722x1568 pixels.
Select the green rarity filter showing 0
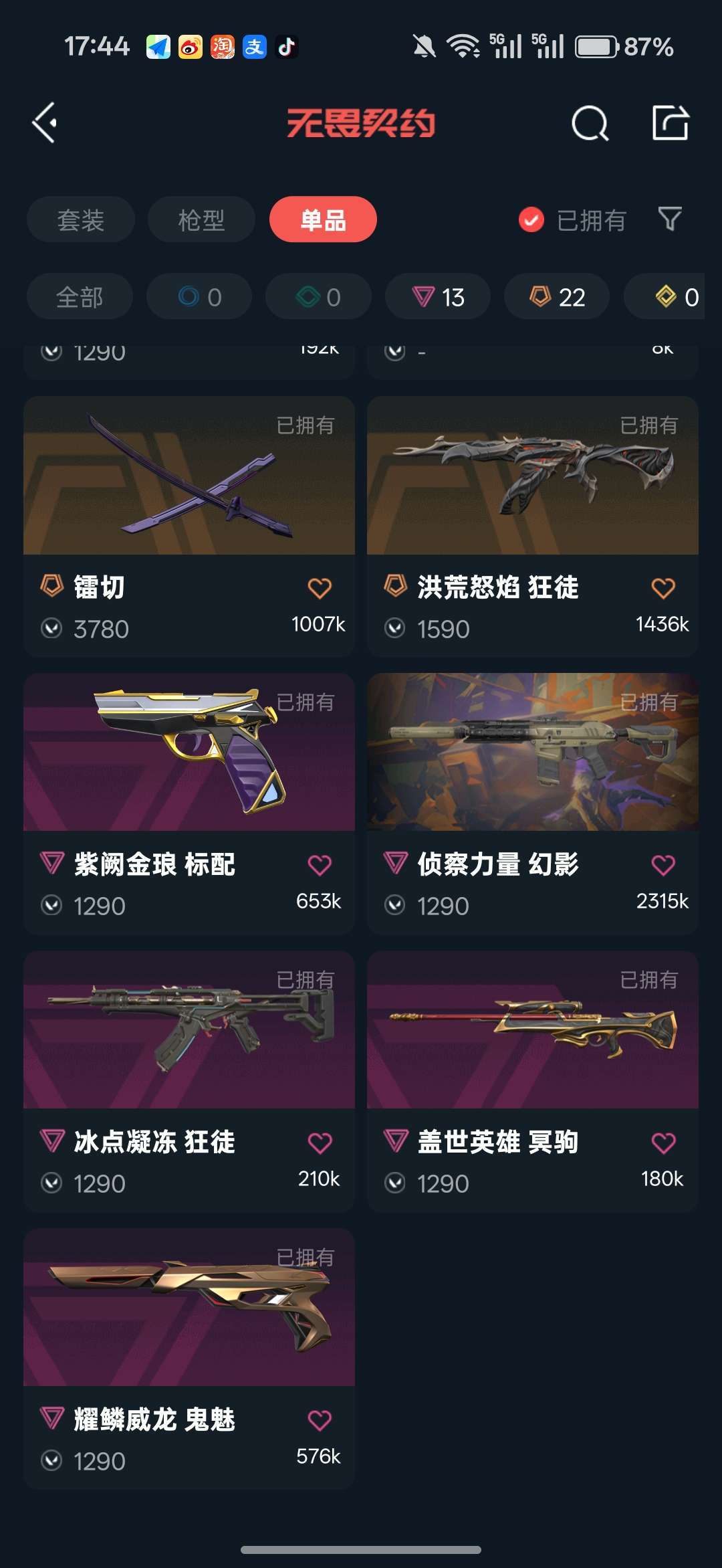pyautogui.click(x=318, y=297)
